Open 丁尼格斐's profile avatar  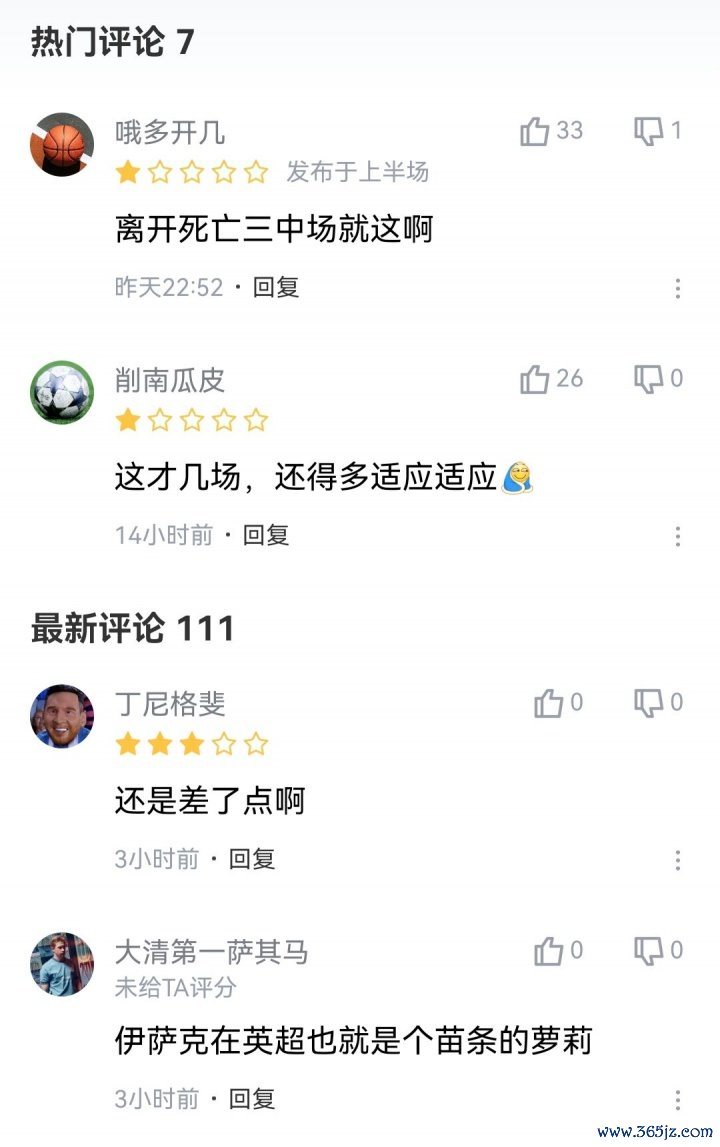(x=62, y=716)
